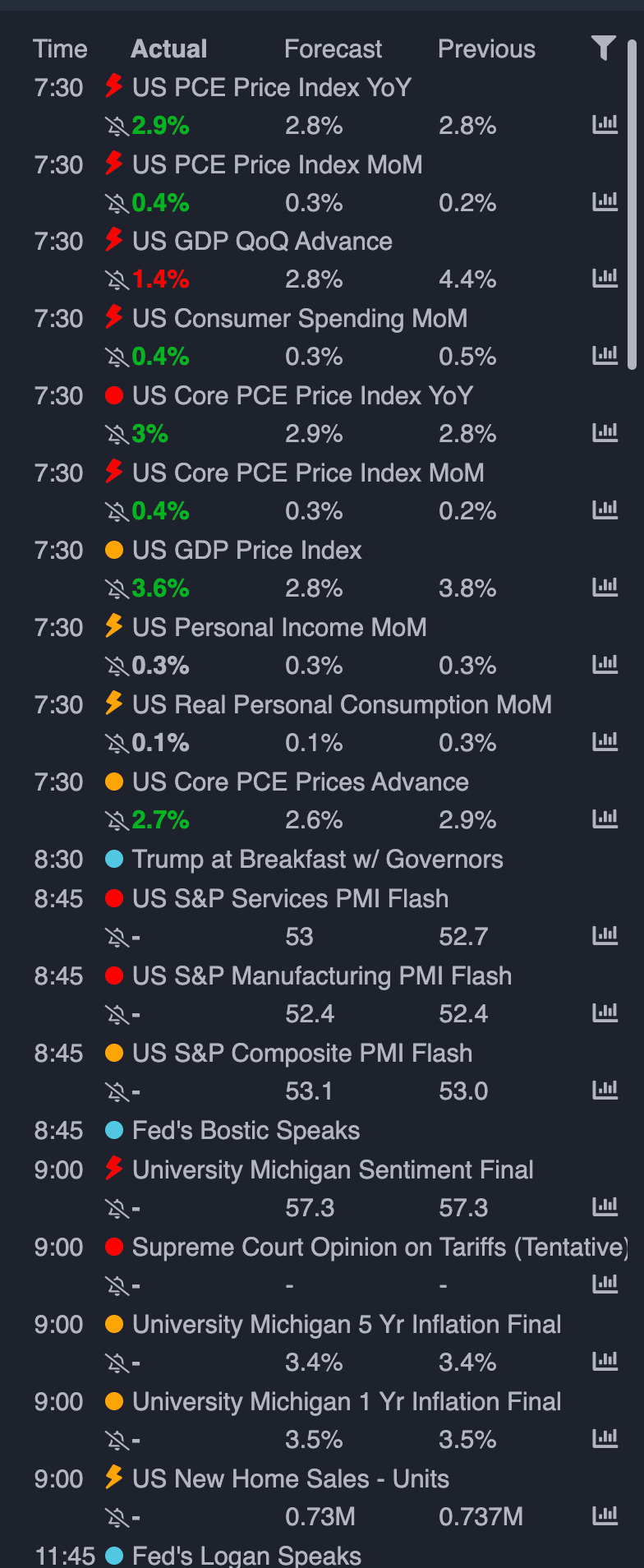Open the Fed's Bostic Speaks event
Viewport: 644px width, 1568px height.
[246, 1131]
